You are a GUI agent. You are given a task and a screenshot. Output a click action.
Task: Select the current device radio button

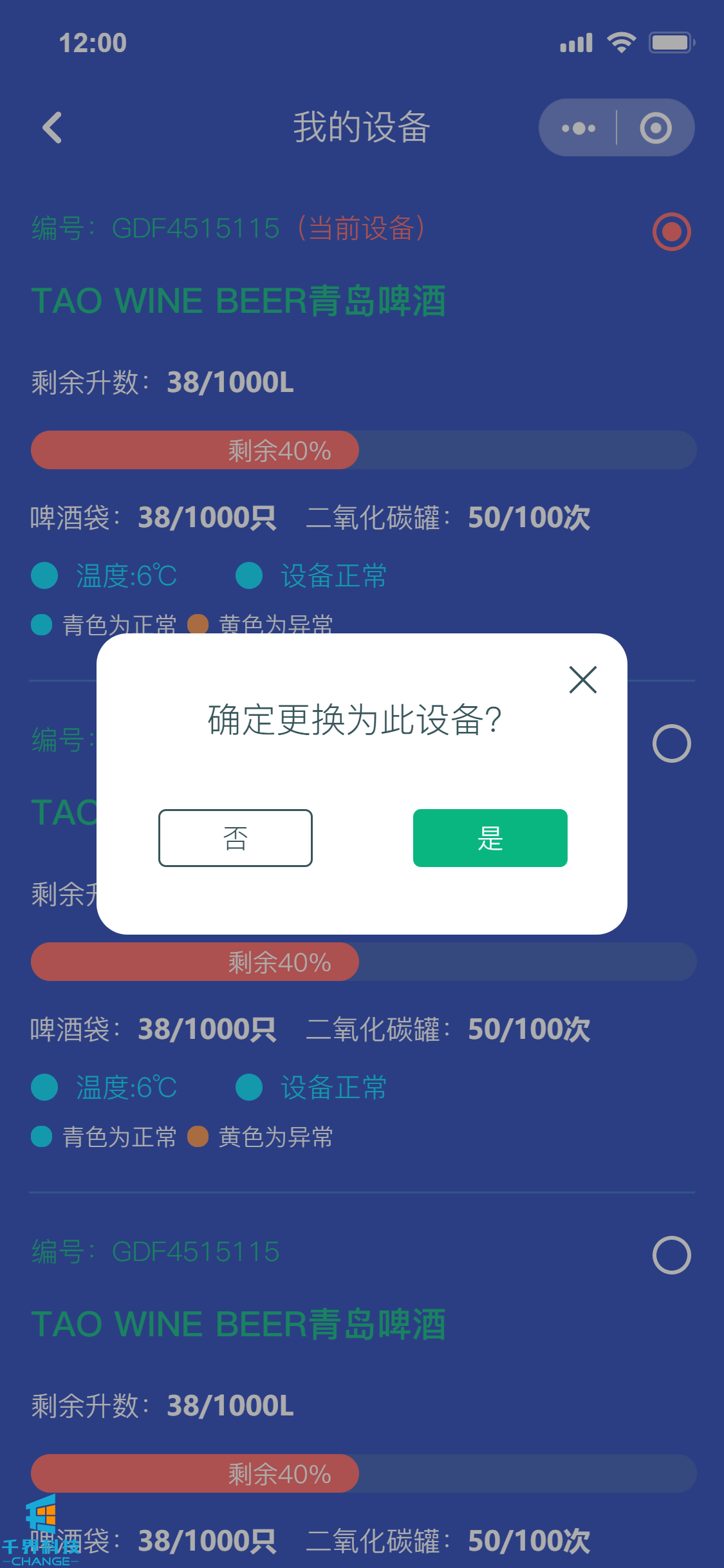(671, 232)
